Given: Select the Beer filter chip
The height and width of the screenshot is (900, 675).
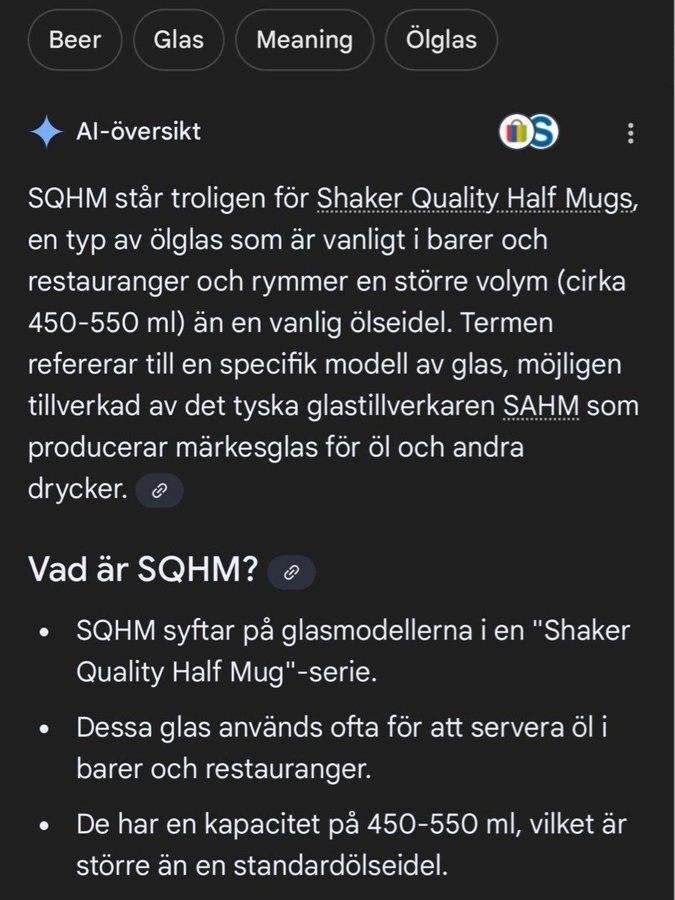Looking at the screenshot, I should [x=75, y=40].
